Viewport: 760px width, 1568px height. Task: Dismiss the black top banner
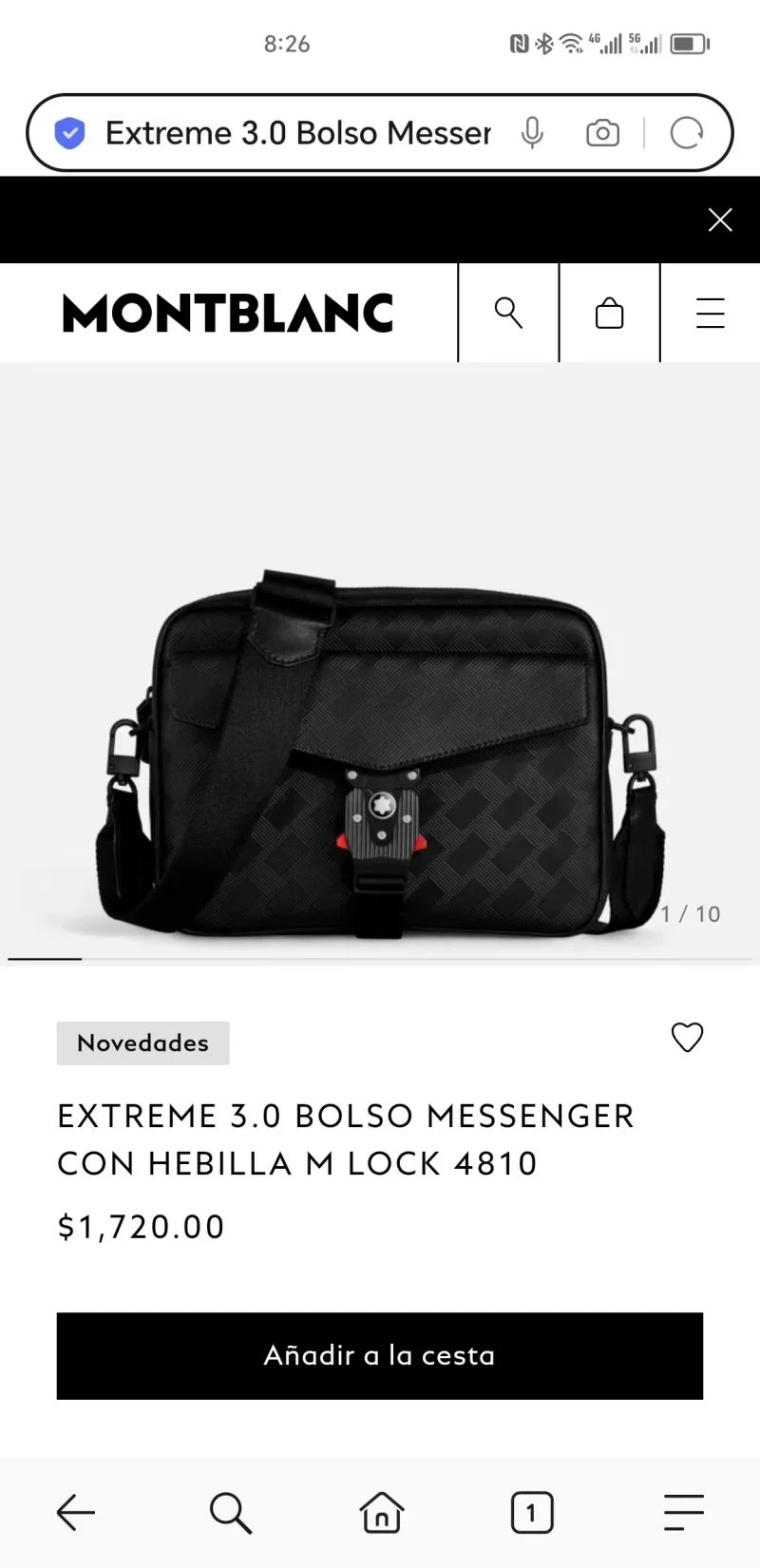[x=720, y=220]
